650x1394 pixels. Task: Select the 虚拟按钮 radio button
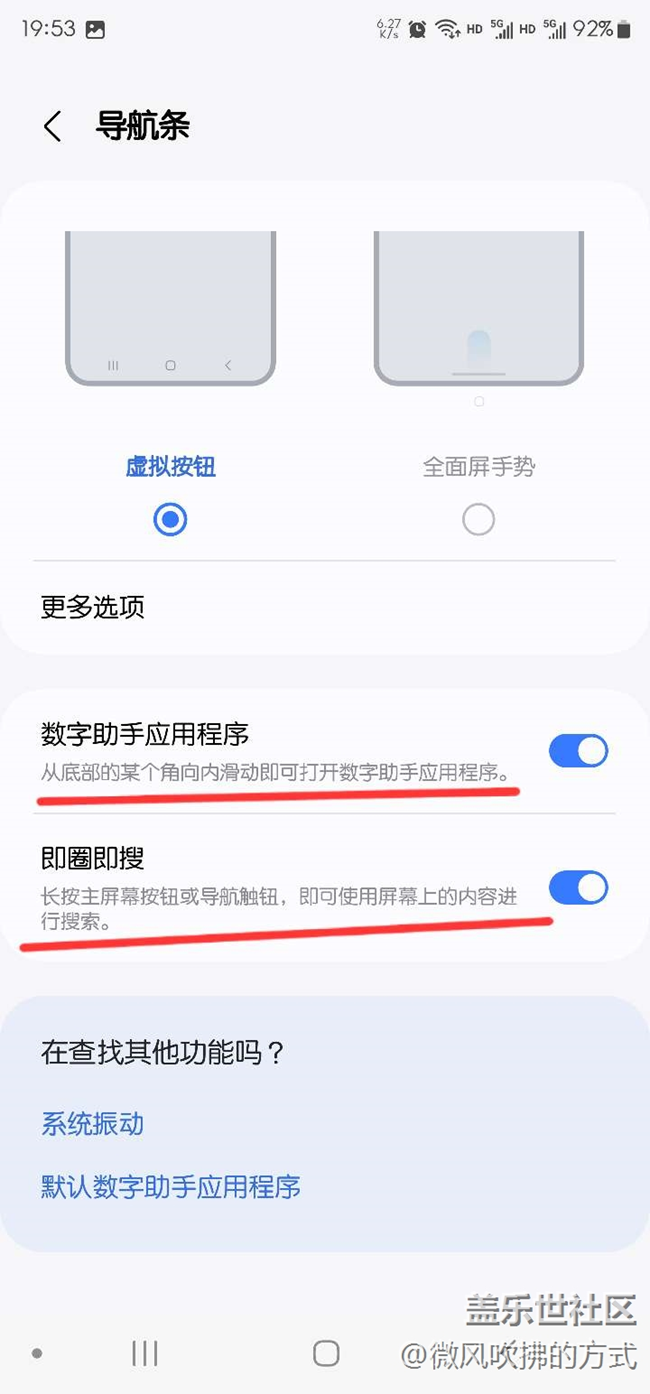click(170, 520)
